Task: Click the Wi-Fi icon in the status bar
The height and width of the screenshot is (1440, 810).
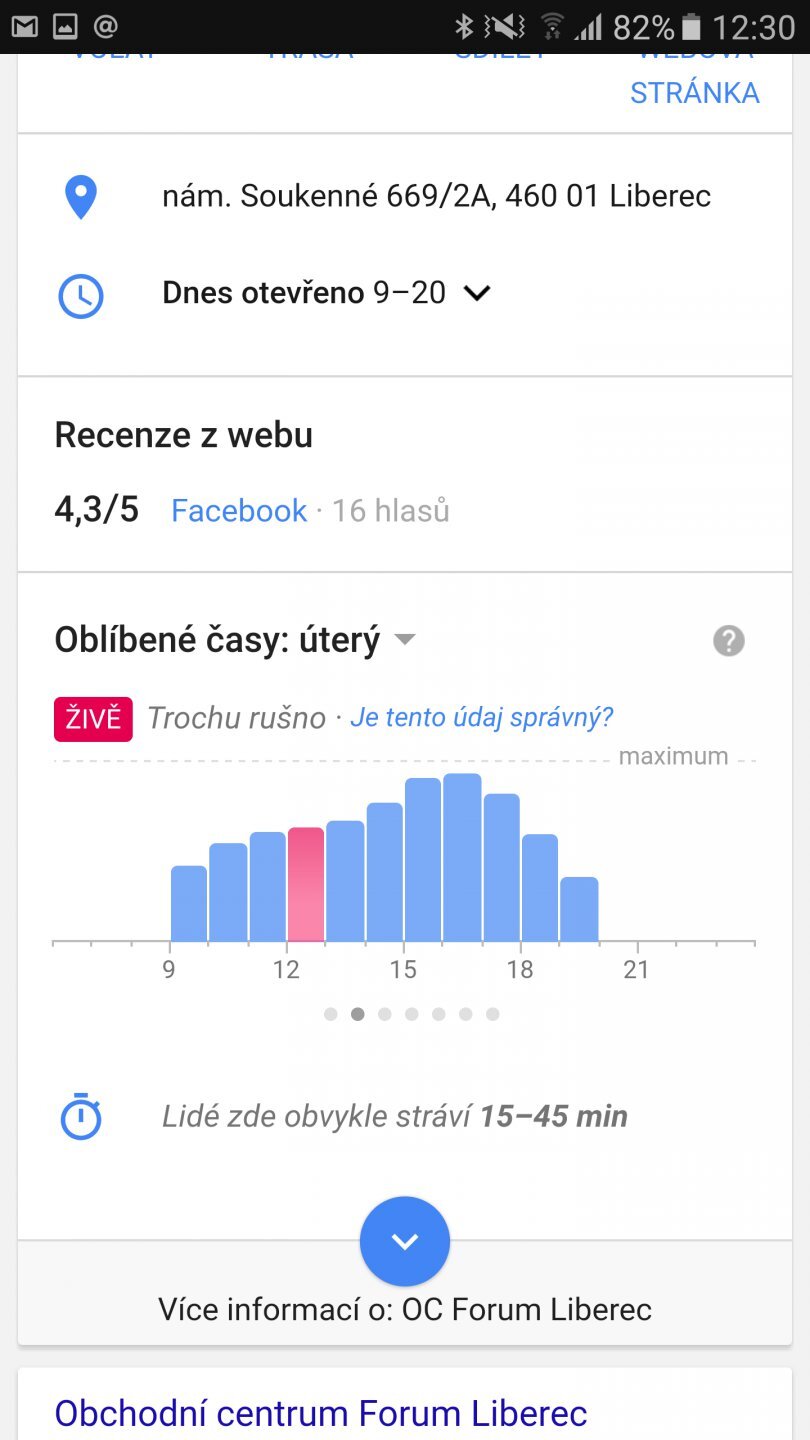Action: 551,25
